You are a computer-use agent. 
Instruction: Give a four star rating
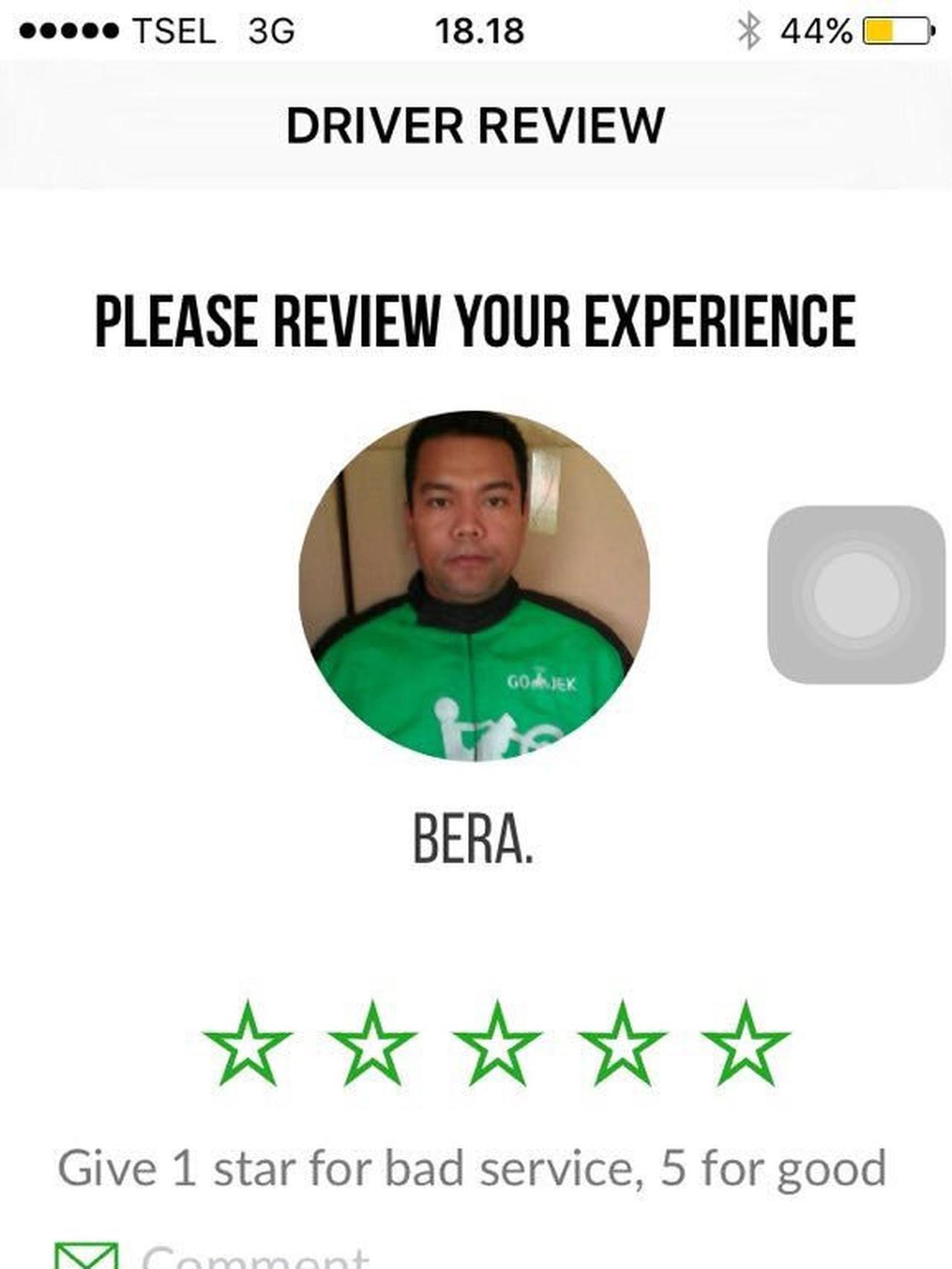click(622, 1044)
